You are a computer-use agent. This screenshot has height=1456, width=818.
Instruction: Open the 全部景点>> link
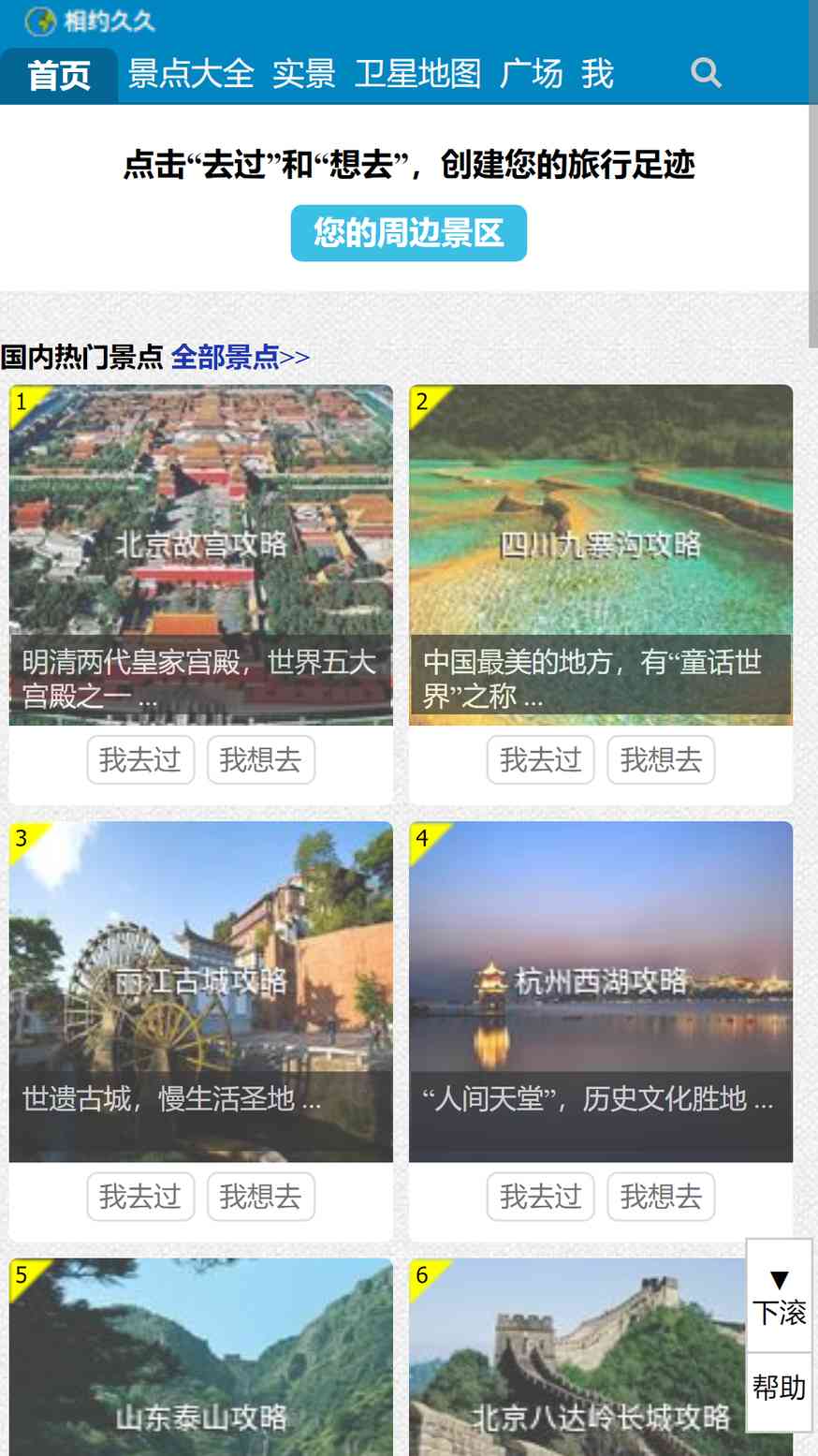pyautogui.click(x=240, y=357)
